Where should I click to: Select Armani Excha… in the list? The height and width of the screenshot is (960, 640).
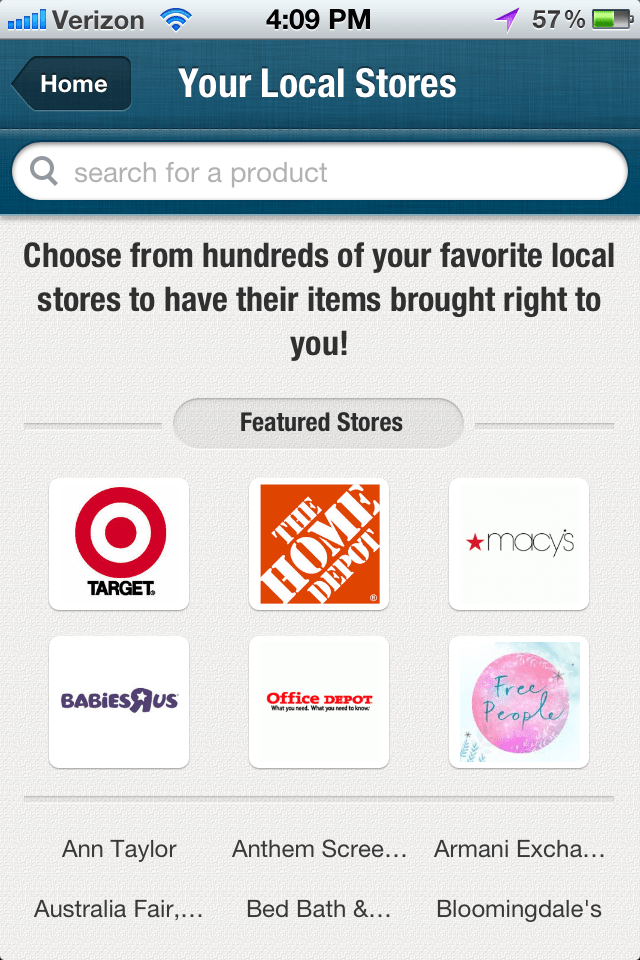coord(519,849)
